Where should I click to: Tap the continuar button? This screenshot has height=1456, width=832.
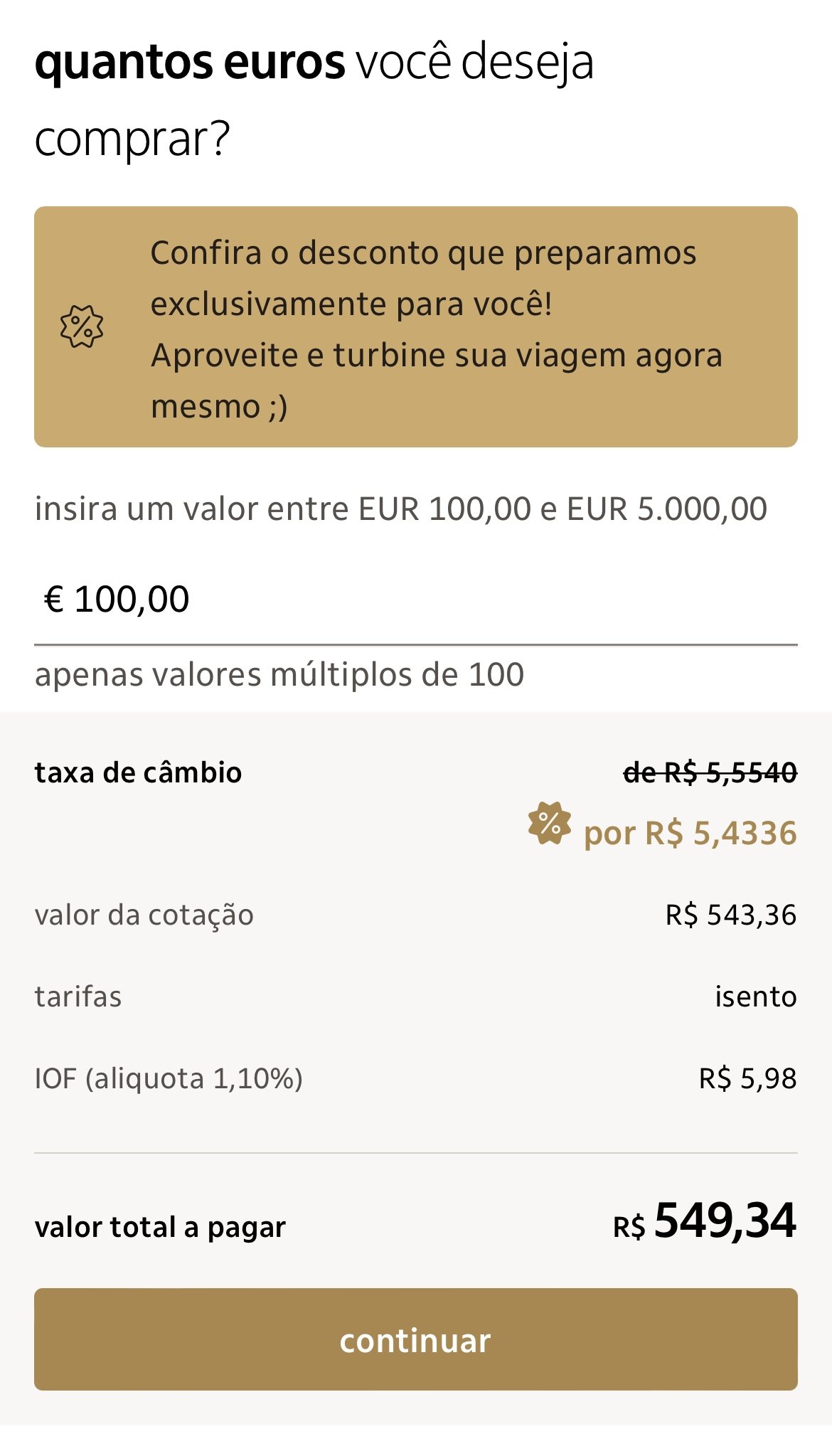pos(415,1340)
